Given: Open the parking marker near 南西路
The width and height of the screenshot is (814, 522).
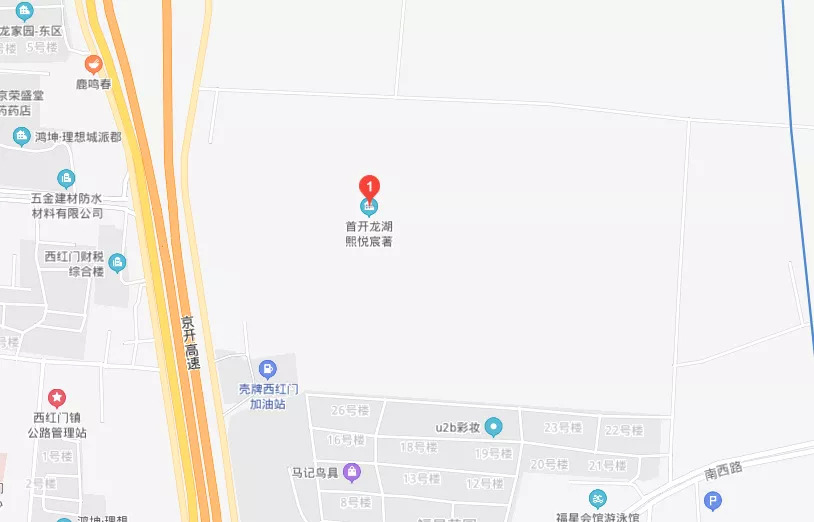Looking at the screenshot, I should pyautogui.click(x=713, y=502).
